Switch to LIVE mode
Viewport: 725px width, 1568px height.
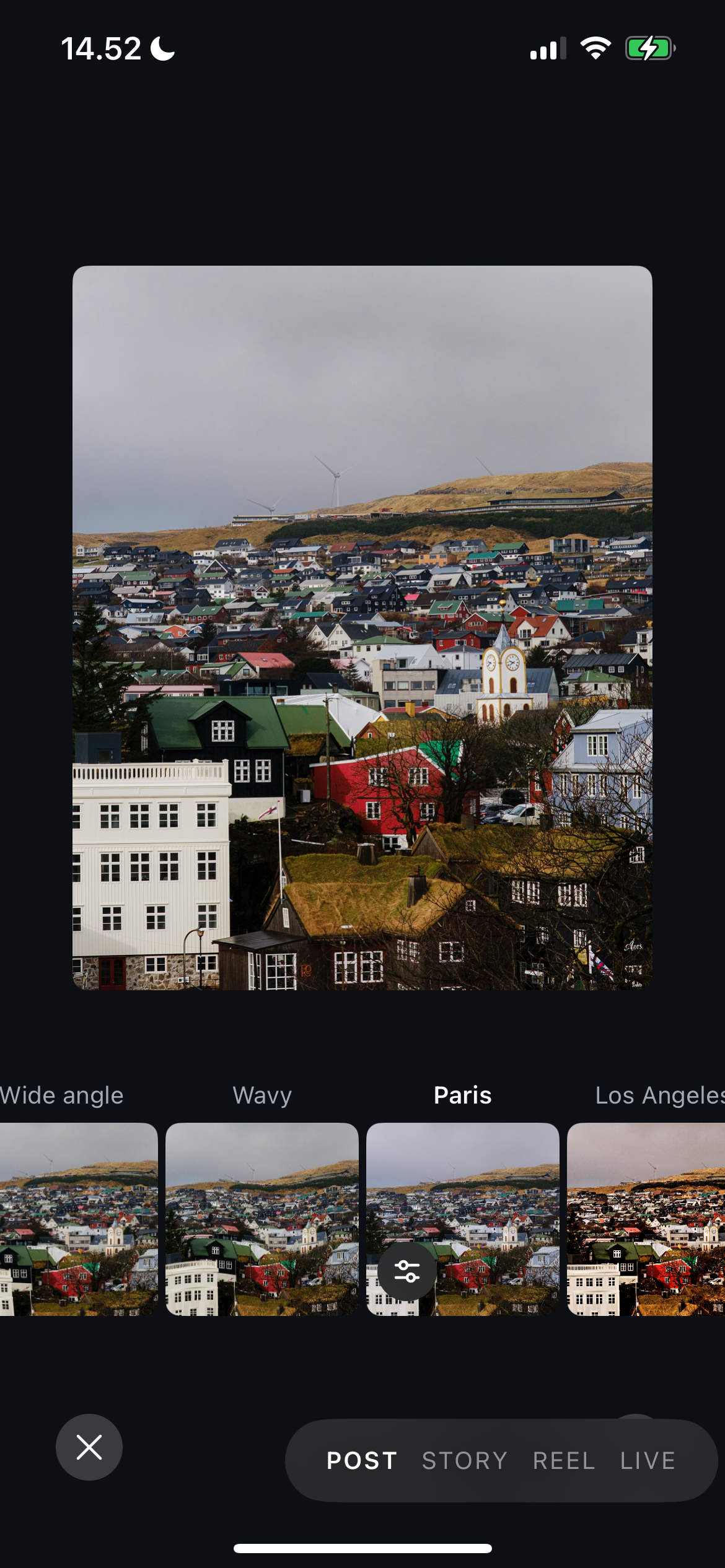[x=648, y=1461]
